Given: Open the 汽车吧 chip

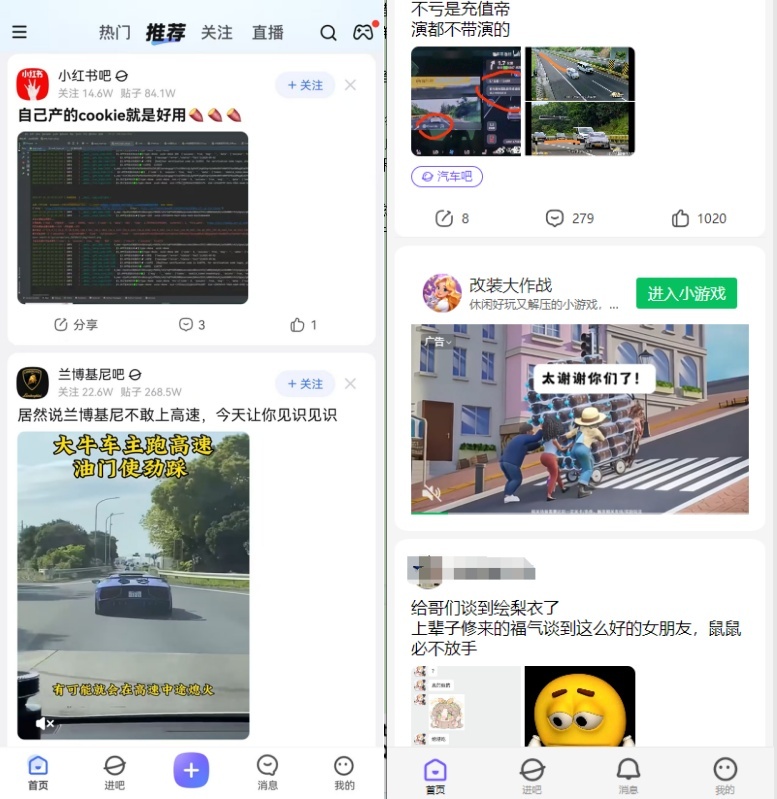Looking at the screenshot, I should (x=447, y=176).
